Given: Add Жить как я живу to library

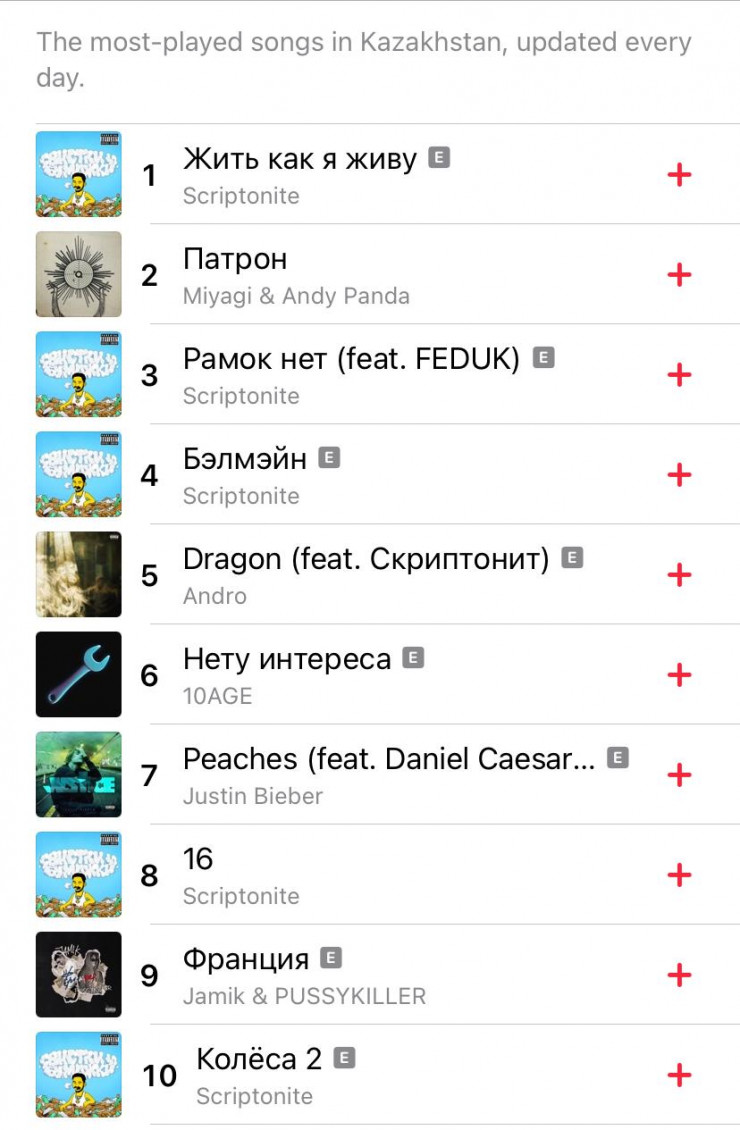Looking at the screenshot, I should (x=679, y=175).
